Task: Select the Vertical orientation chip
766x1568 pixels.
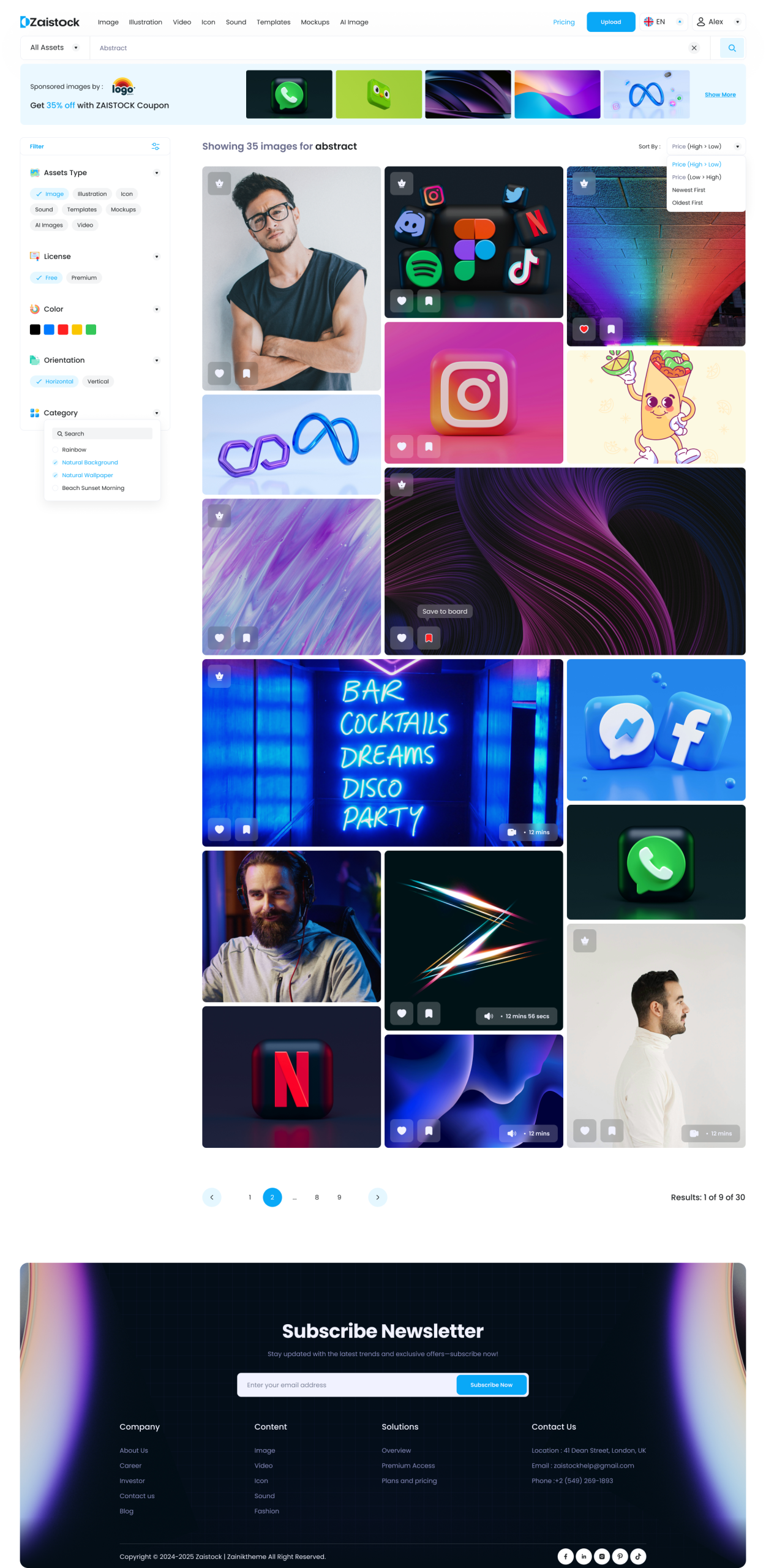Action: pos(98,381)
